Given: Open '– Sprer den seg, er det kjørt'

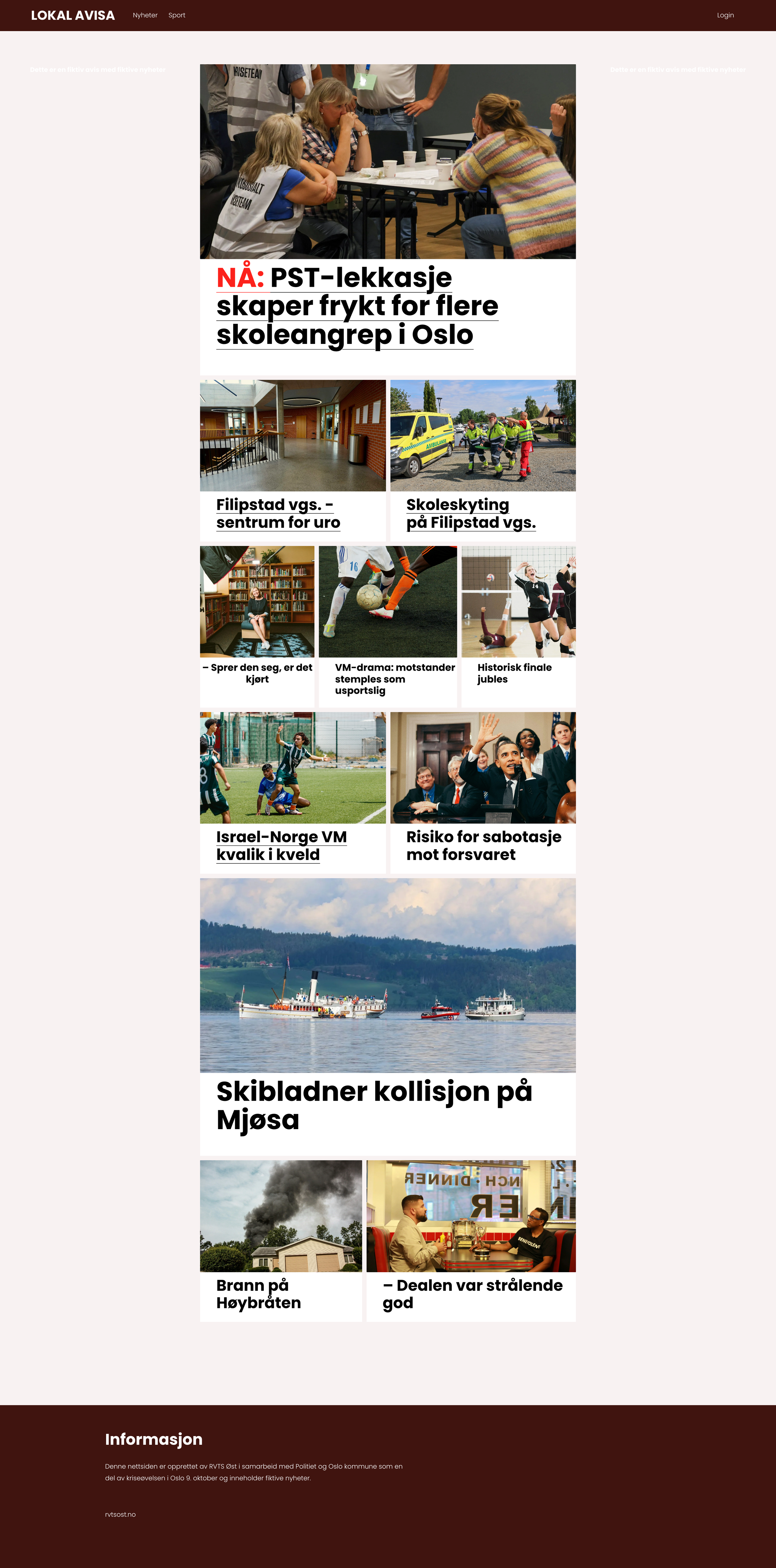Looking at the screenshot, I should pos(257,673).
